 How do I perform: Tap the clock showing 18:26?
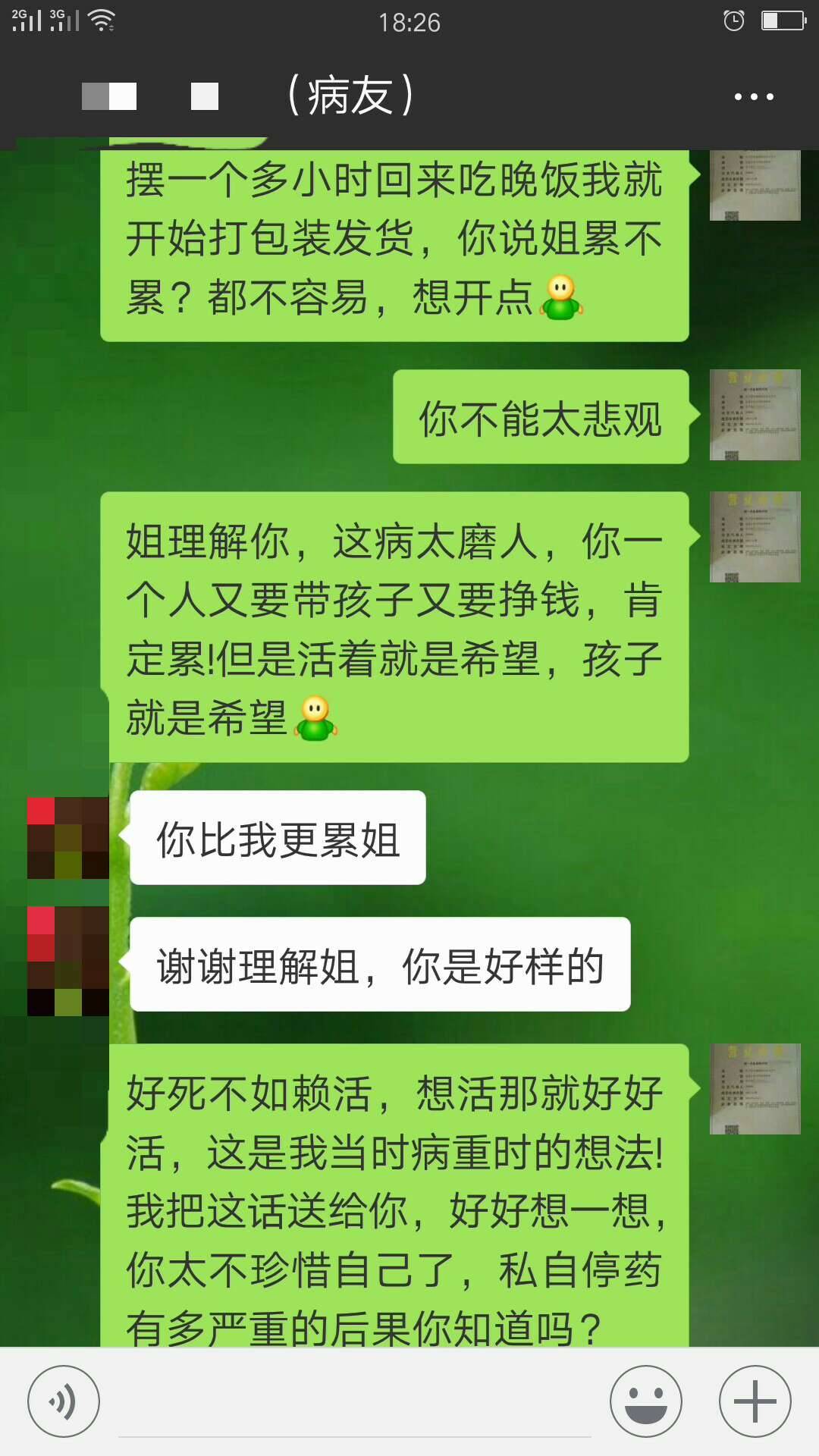point(409,23)
